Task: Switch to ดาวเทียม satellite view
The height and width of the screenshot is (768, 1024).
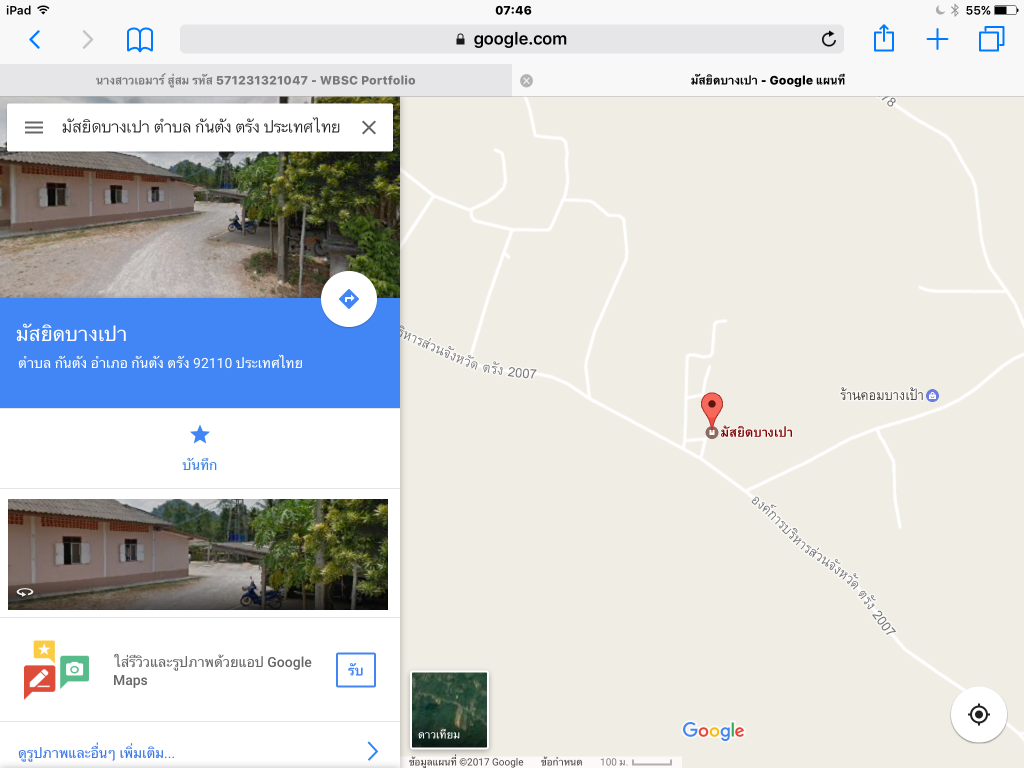Action: point(449,710)
